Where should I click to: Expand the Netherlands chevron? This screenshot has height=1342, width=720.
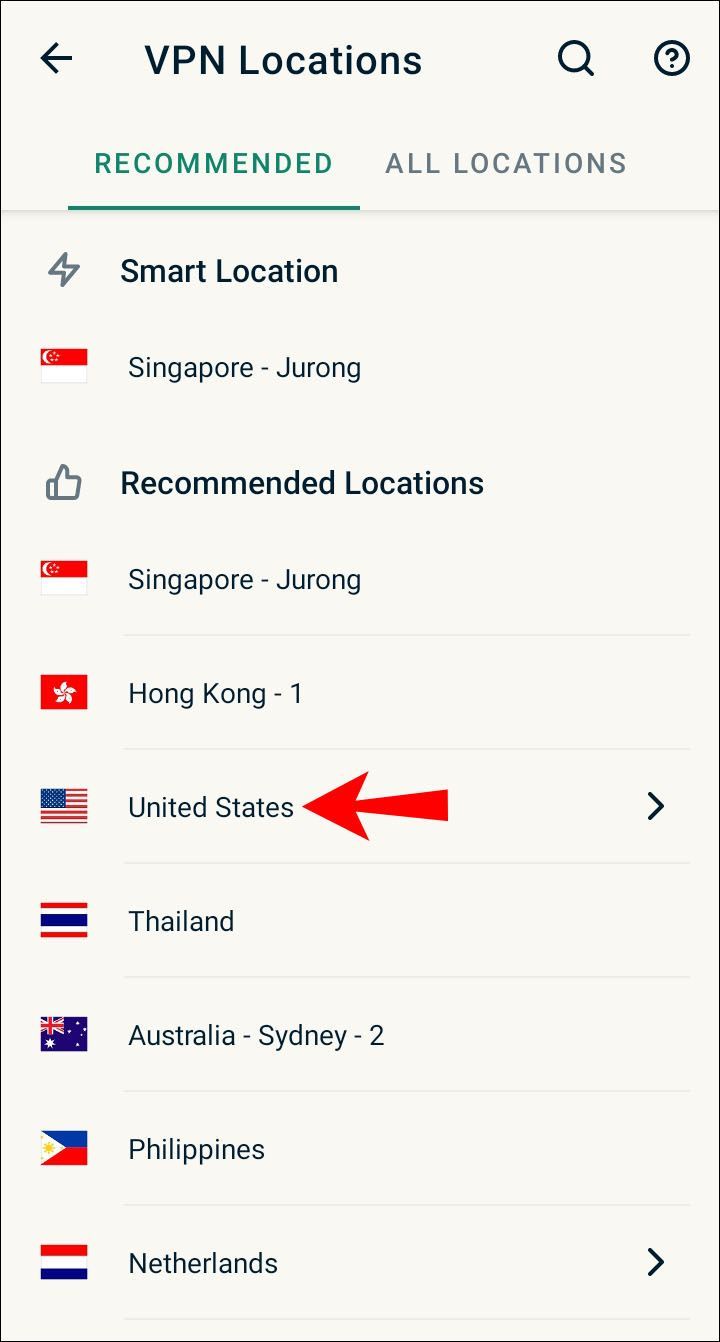(656, 1262)
